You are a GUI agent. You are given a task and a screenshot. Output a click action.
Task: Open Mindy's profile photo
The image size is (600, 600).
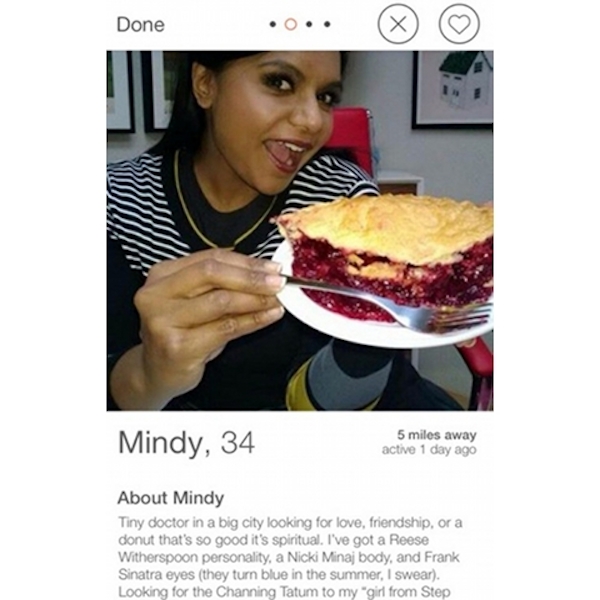300,230
